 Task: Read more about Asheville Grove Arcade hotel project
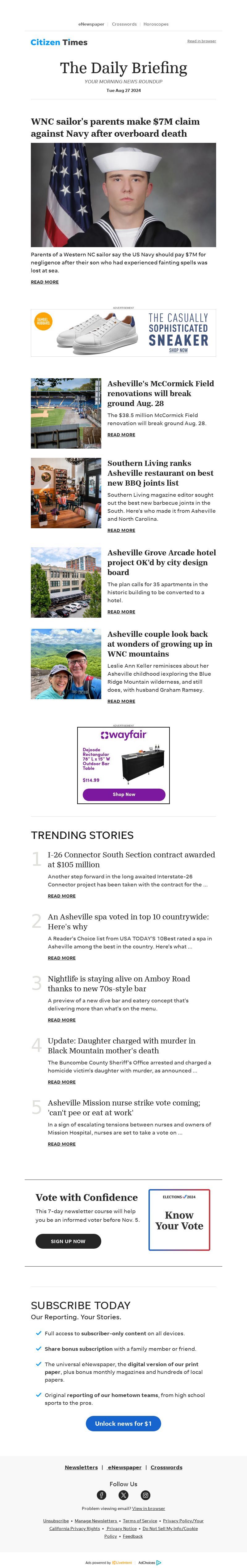pyautogui.click(x=121, y=612)
